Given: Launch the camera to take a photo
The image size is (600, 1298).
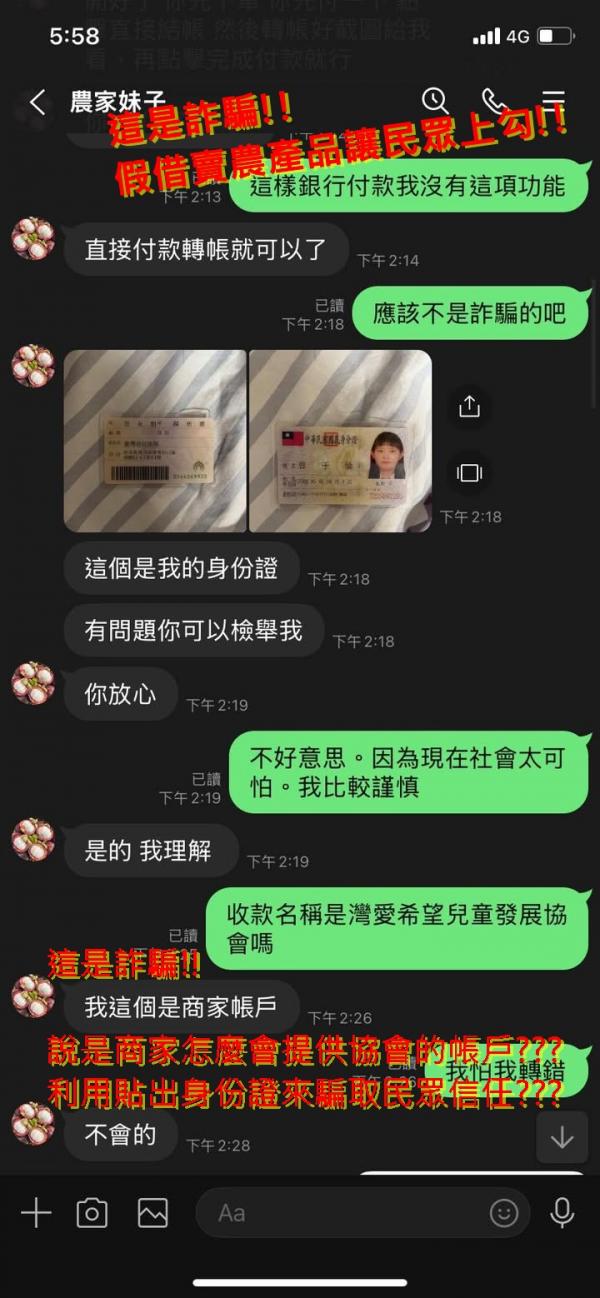Looking at the screenshot, I should tap(92, 1213).
